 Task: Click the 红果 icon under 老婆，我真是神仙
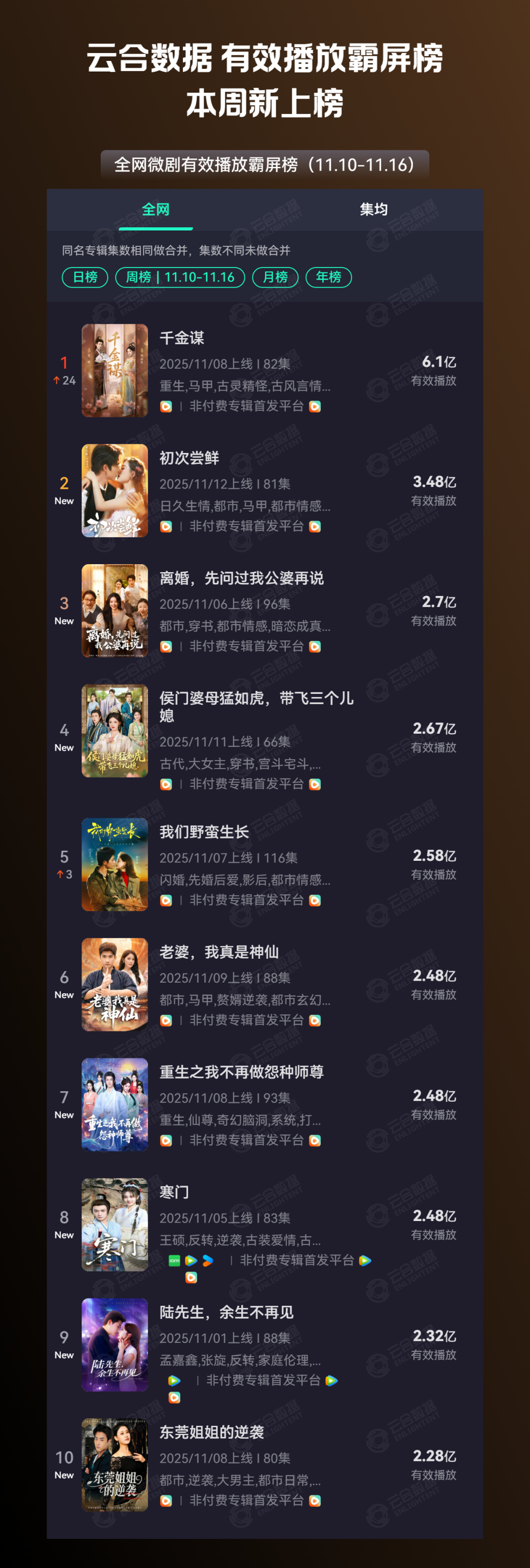click(x=166, y=1021)
